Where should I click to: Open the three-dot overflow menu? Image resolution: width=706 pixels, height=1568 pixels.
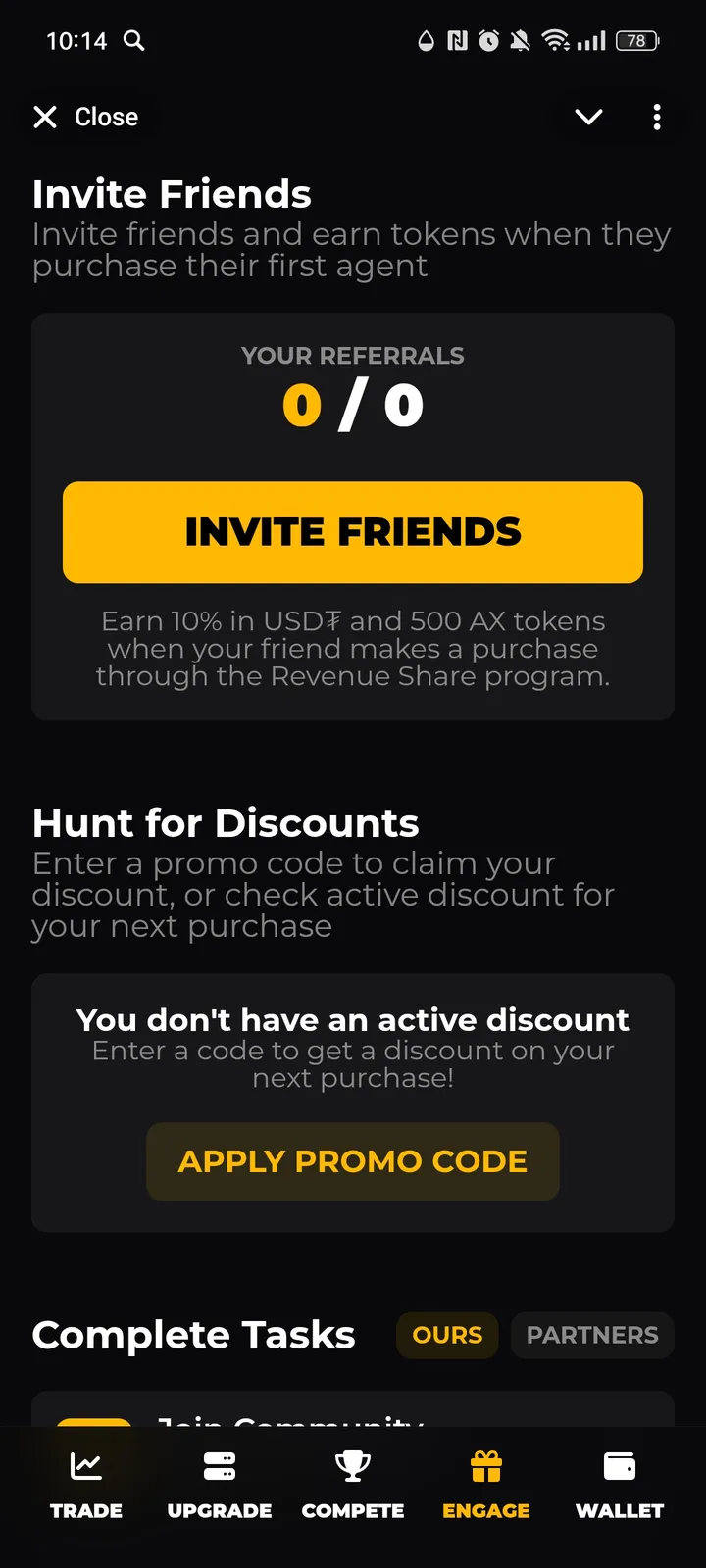[x=657, y=118]
